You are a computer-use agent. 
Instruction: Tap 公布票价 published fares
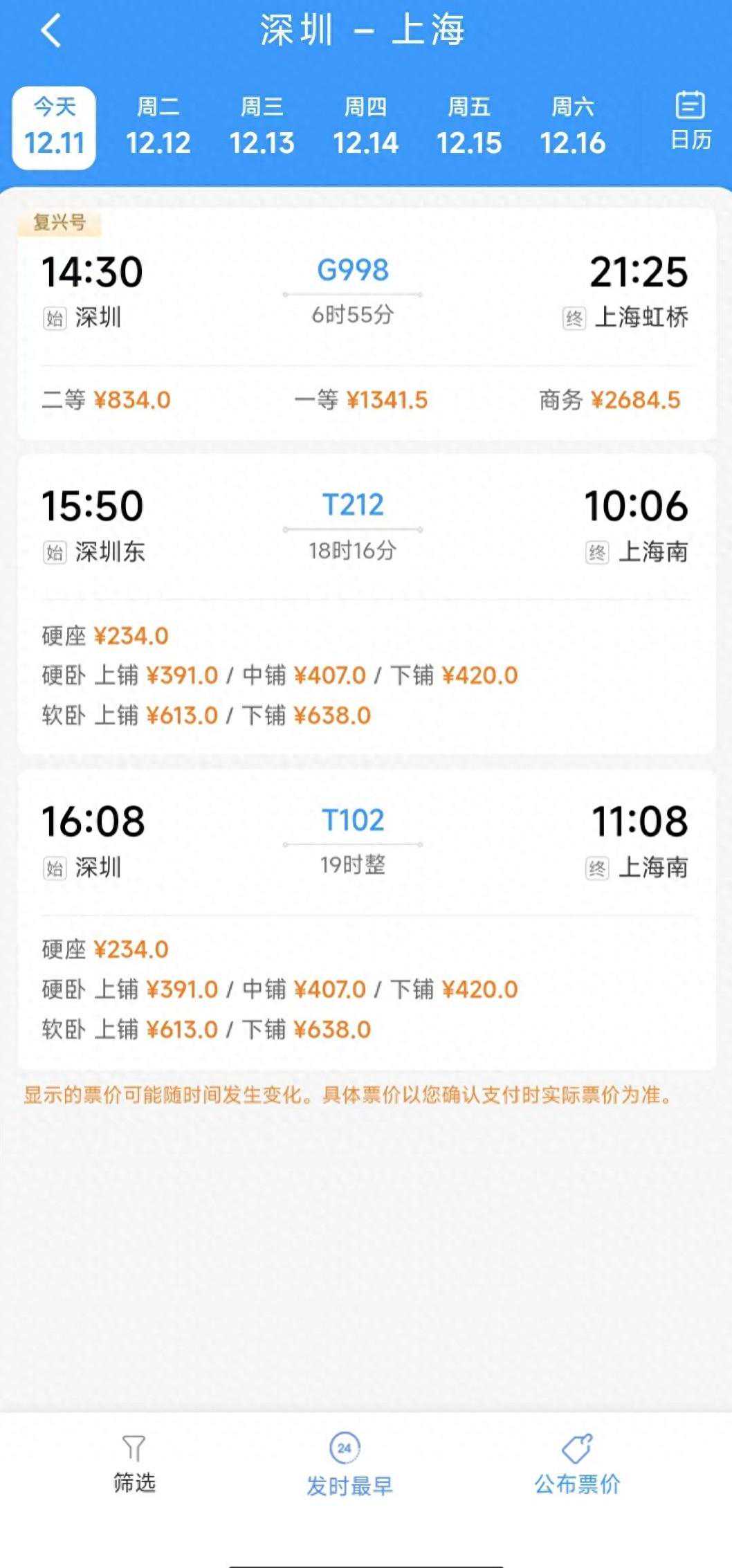tap(577, 1464)
